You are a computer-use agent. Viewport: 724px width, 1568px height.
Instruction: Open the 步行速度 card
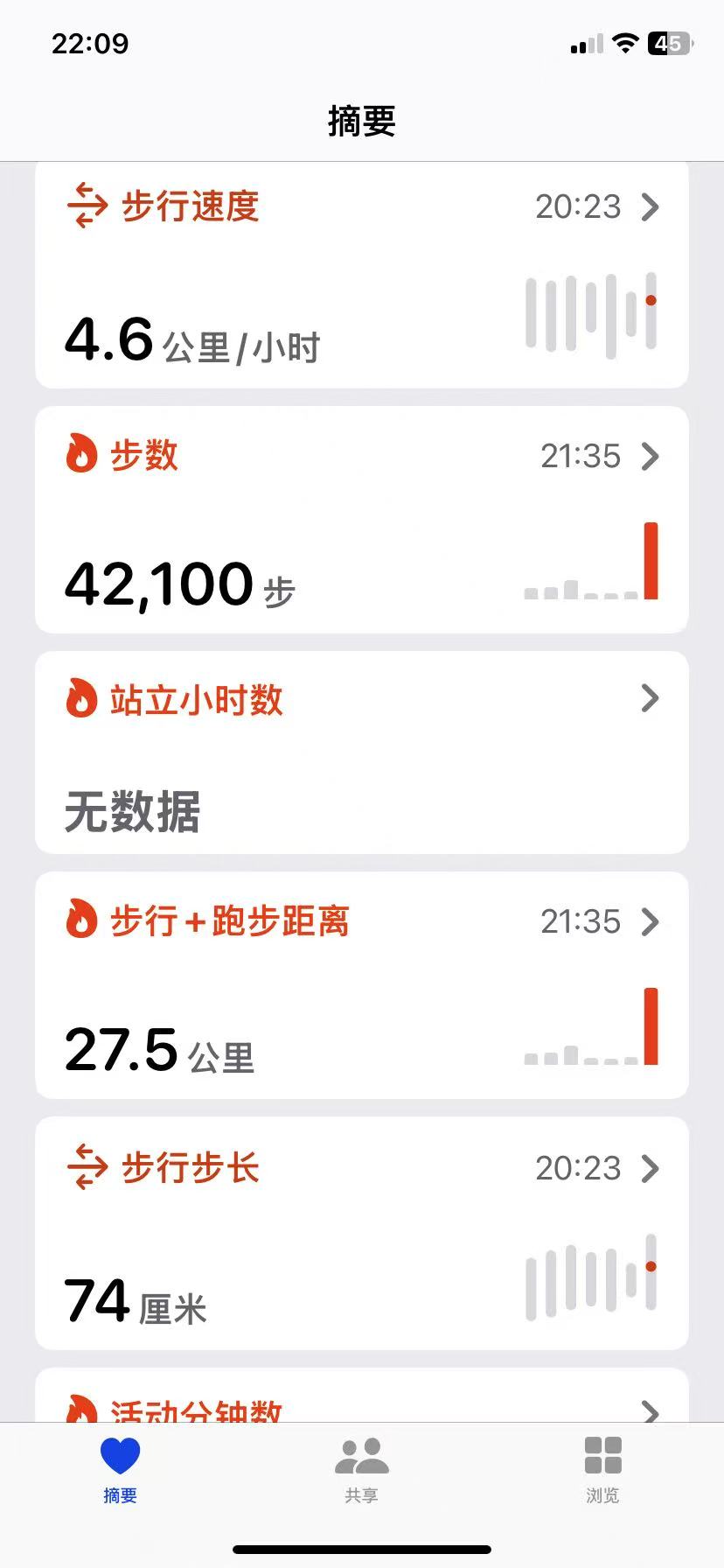(x=361, y=276)
